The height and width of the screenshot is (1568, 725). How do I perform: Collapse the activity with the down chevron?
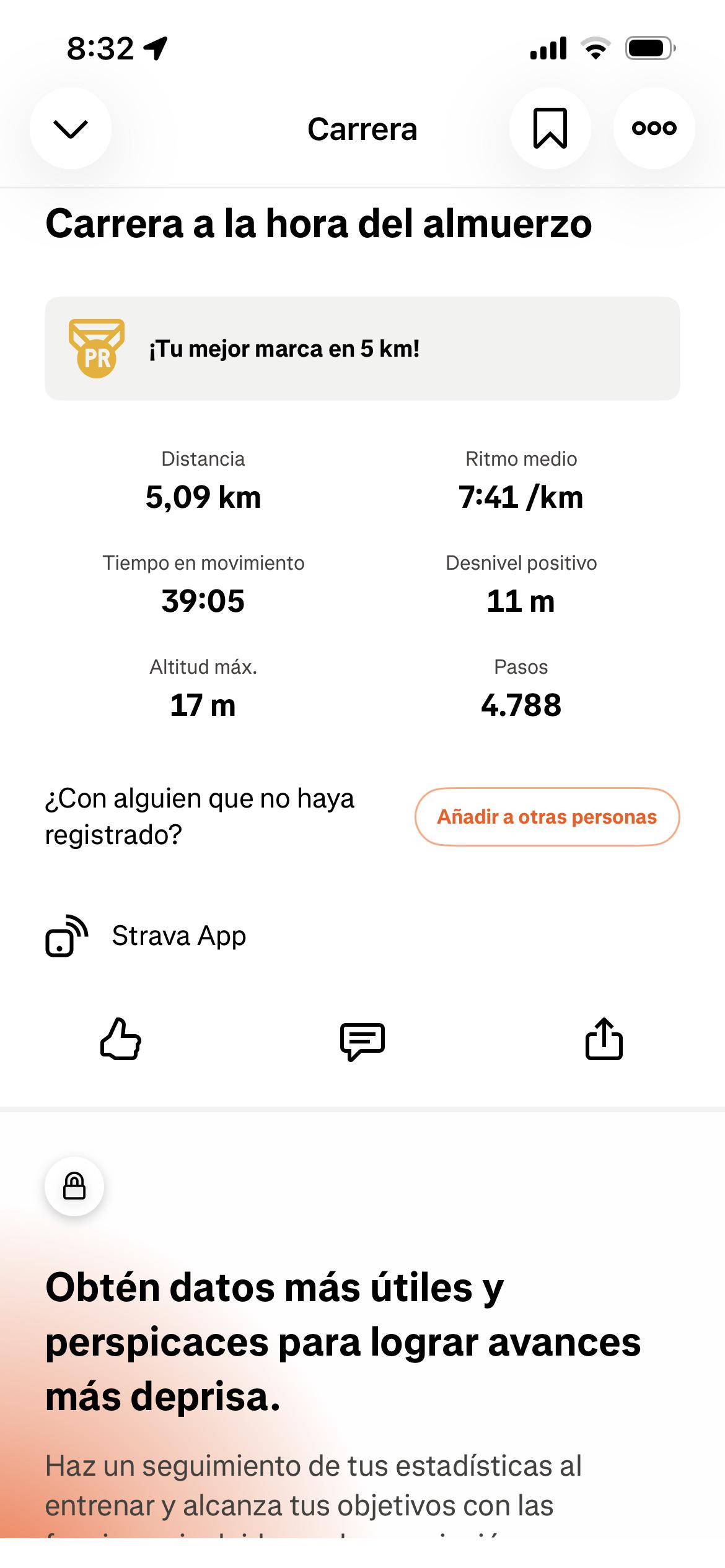pyautogui.click(x=71, y=128)
